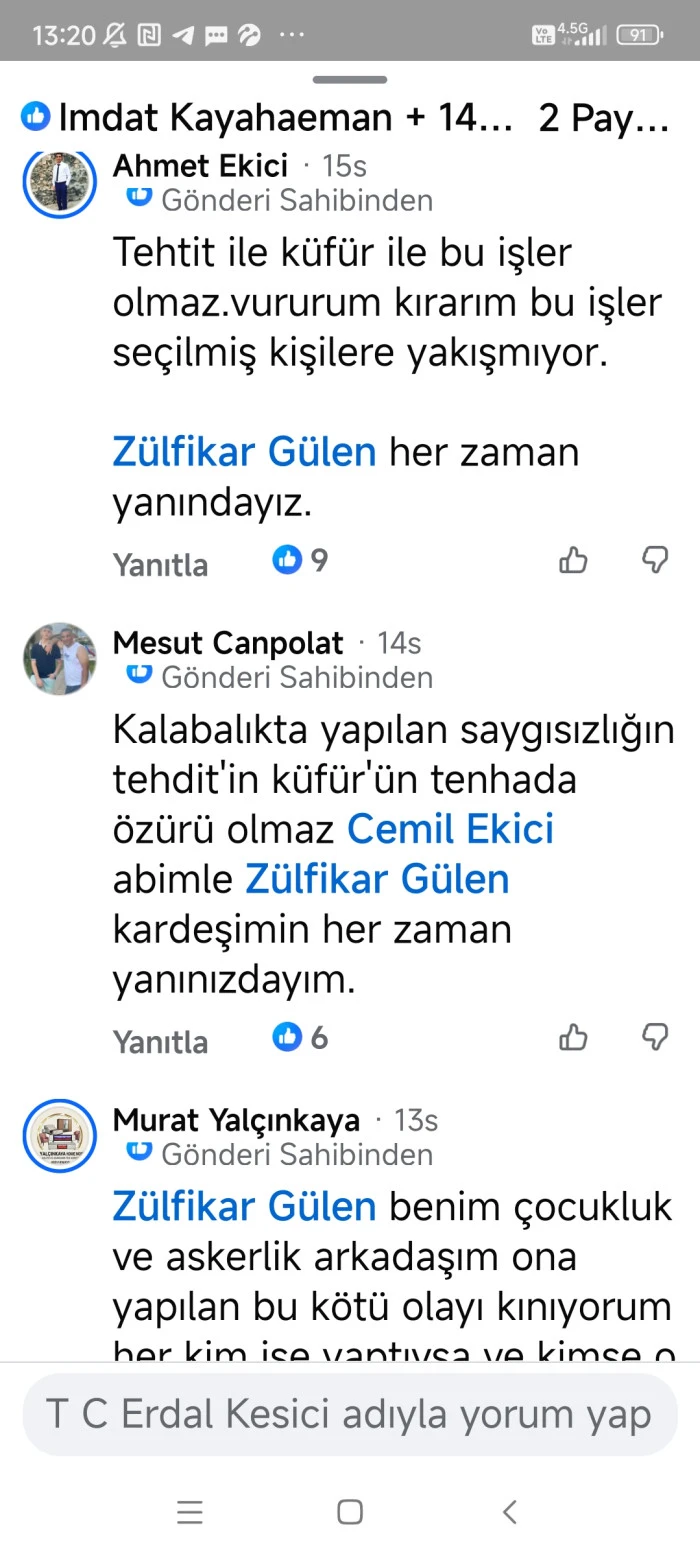This screenshot has width=700, height=1556.
Task: Write a comment as T C Erdal Kesici
Action: 349,1414
